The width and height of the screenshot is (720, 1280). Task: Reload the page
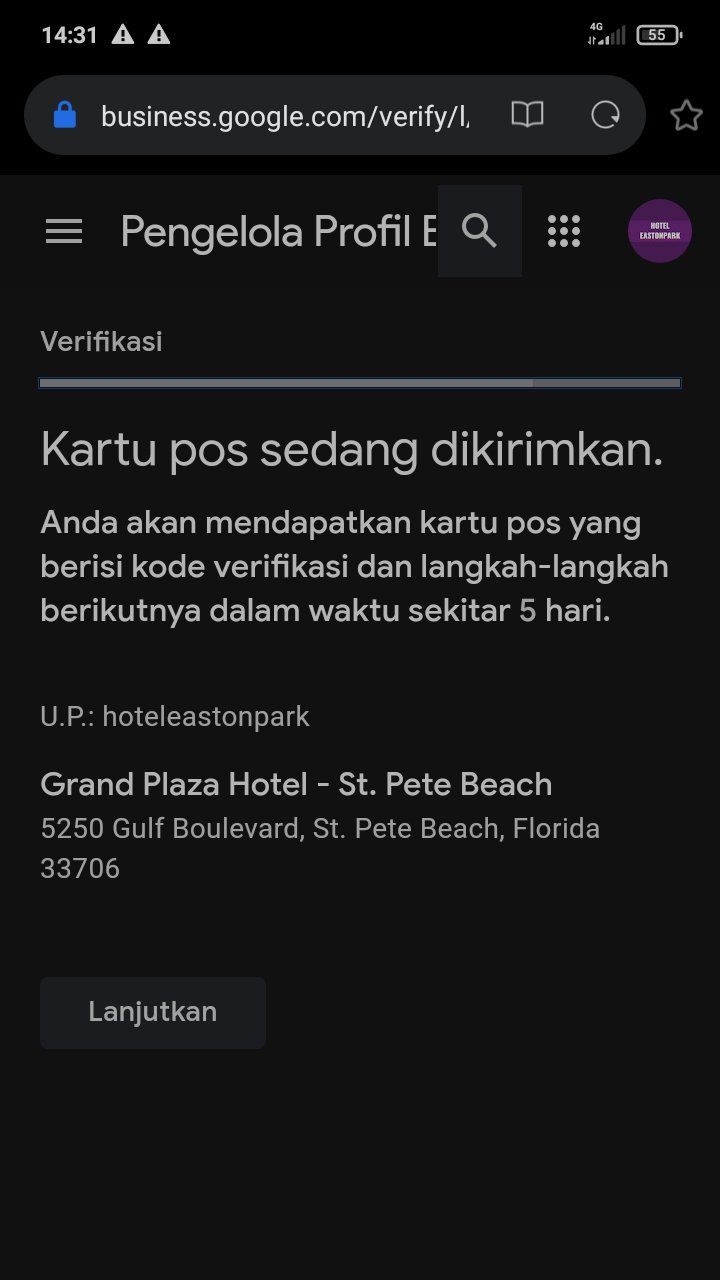pos(605,115)
